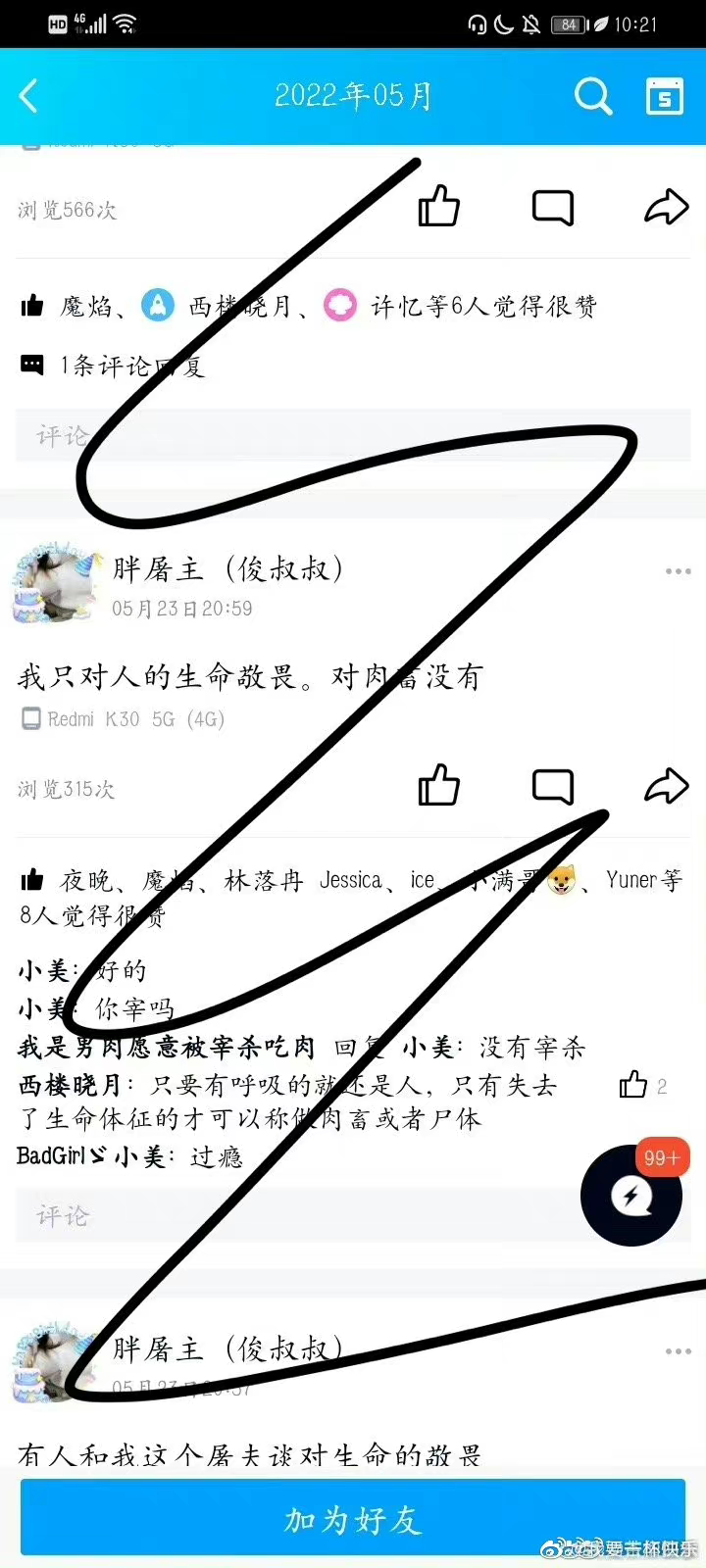Screen dimensions: 706x1568
Task: Like the post with 566 views
Action: click(x=438, y=207)
